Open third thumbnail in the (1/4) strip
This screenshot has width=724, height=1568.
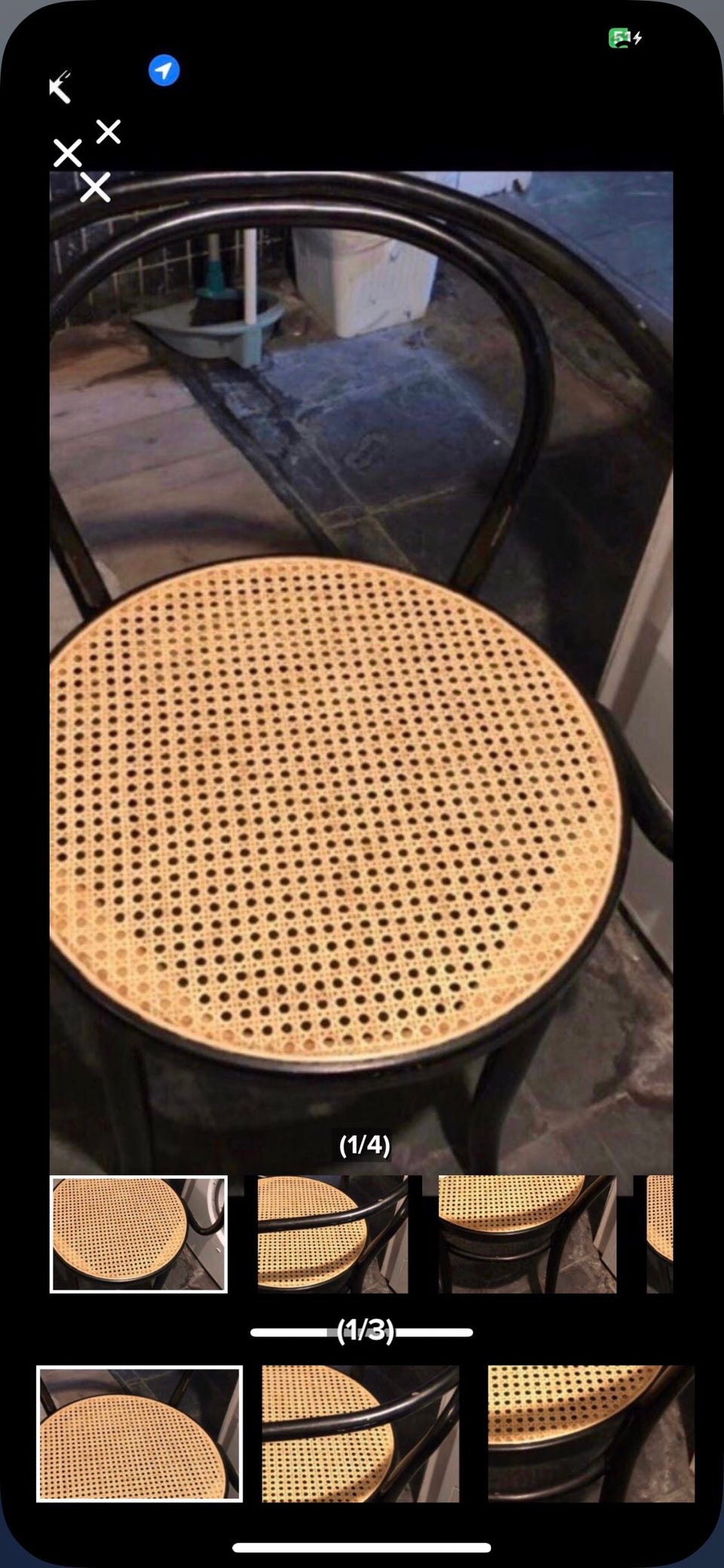(x=527, y=1234)
